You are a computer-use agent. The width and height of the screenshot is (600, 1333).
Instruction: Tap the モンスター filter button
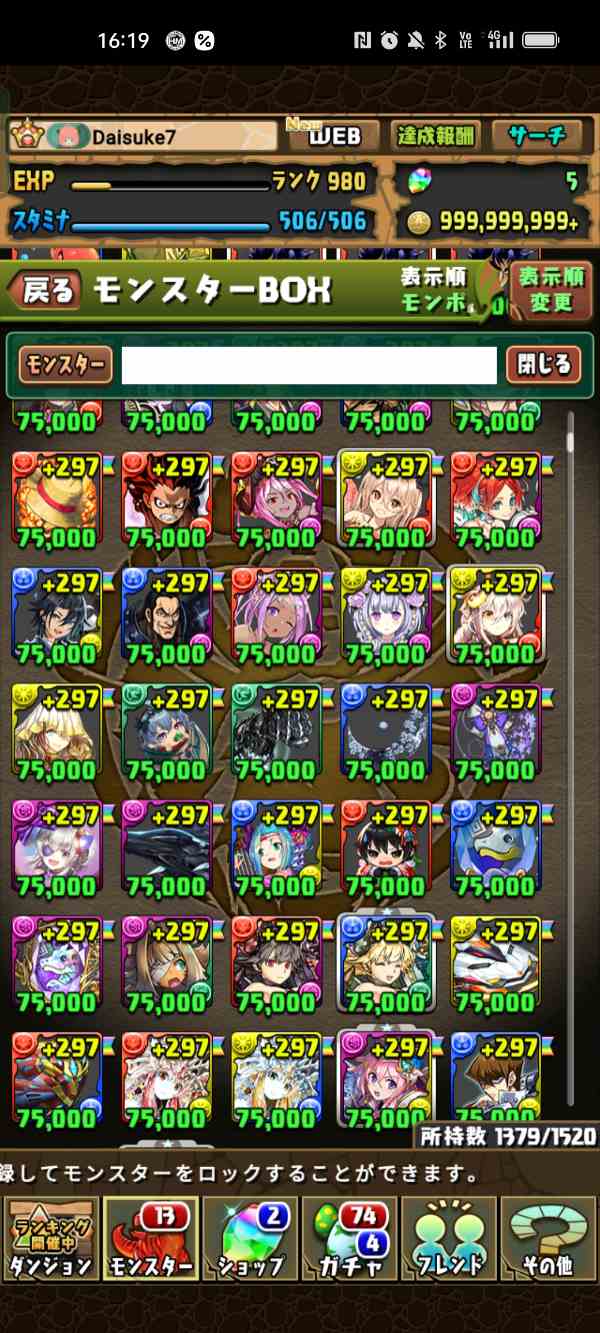coord(65,366)
